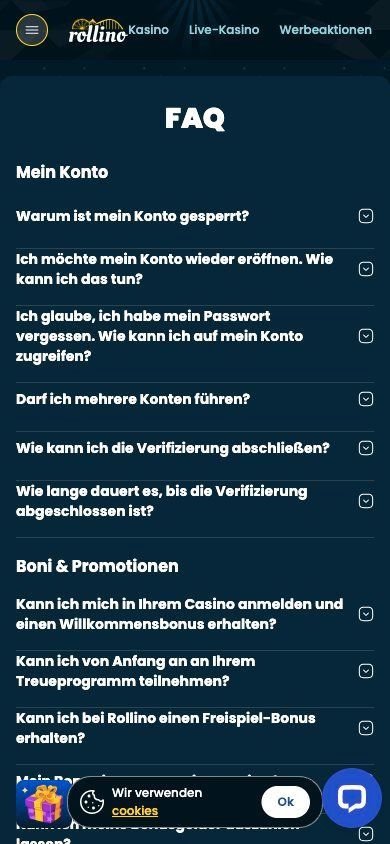
Task: Open the Werbeaktionen page
Action: pyautogui.click(x=325, y=30)
